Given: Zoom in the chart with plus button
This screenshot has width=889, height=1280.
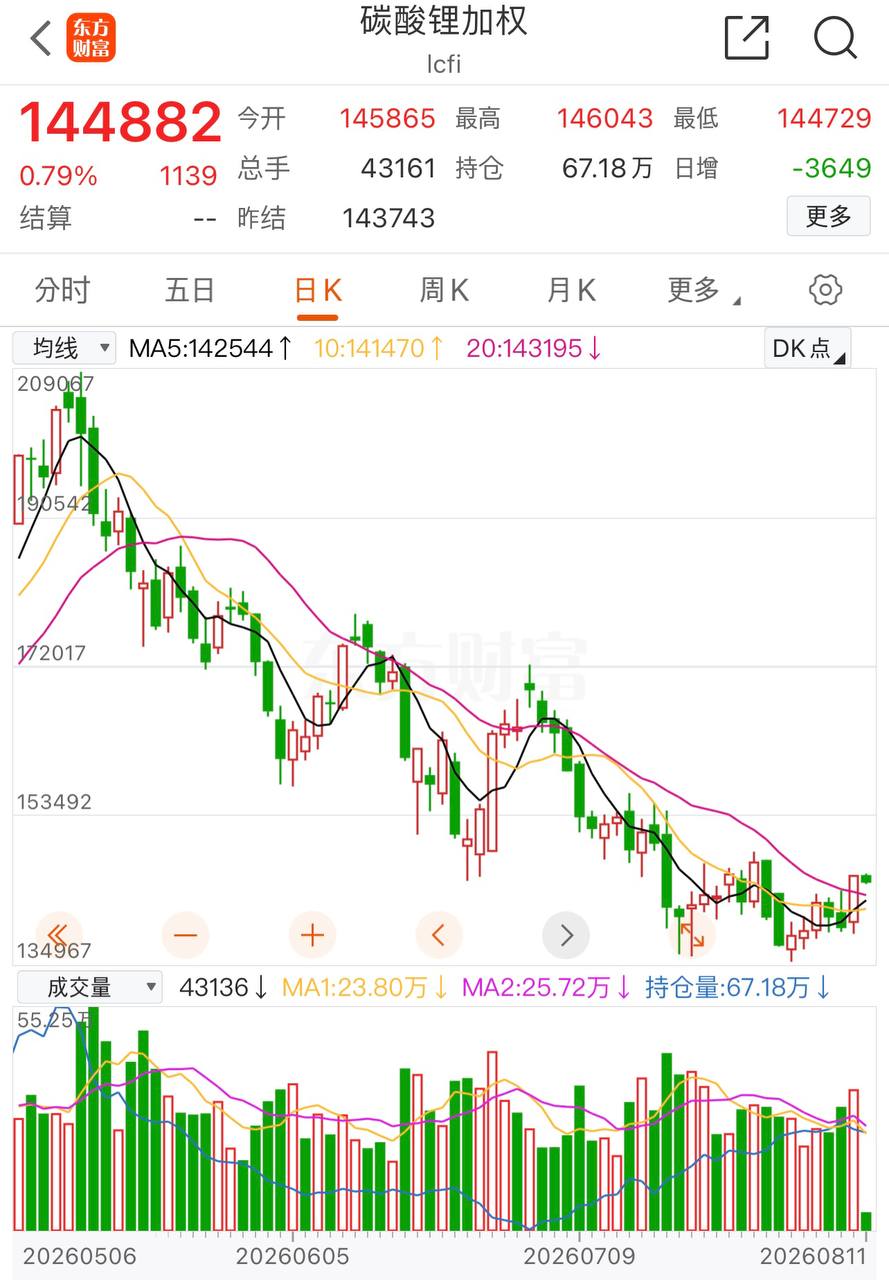Looking at the screenshot, I should point(312,936).
